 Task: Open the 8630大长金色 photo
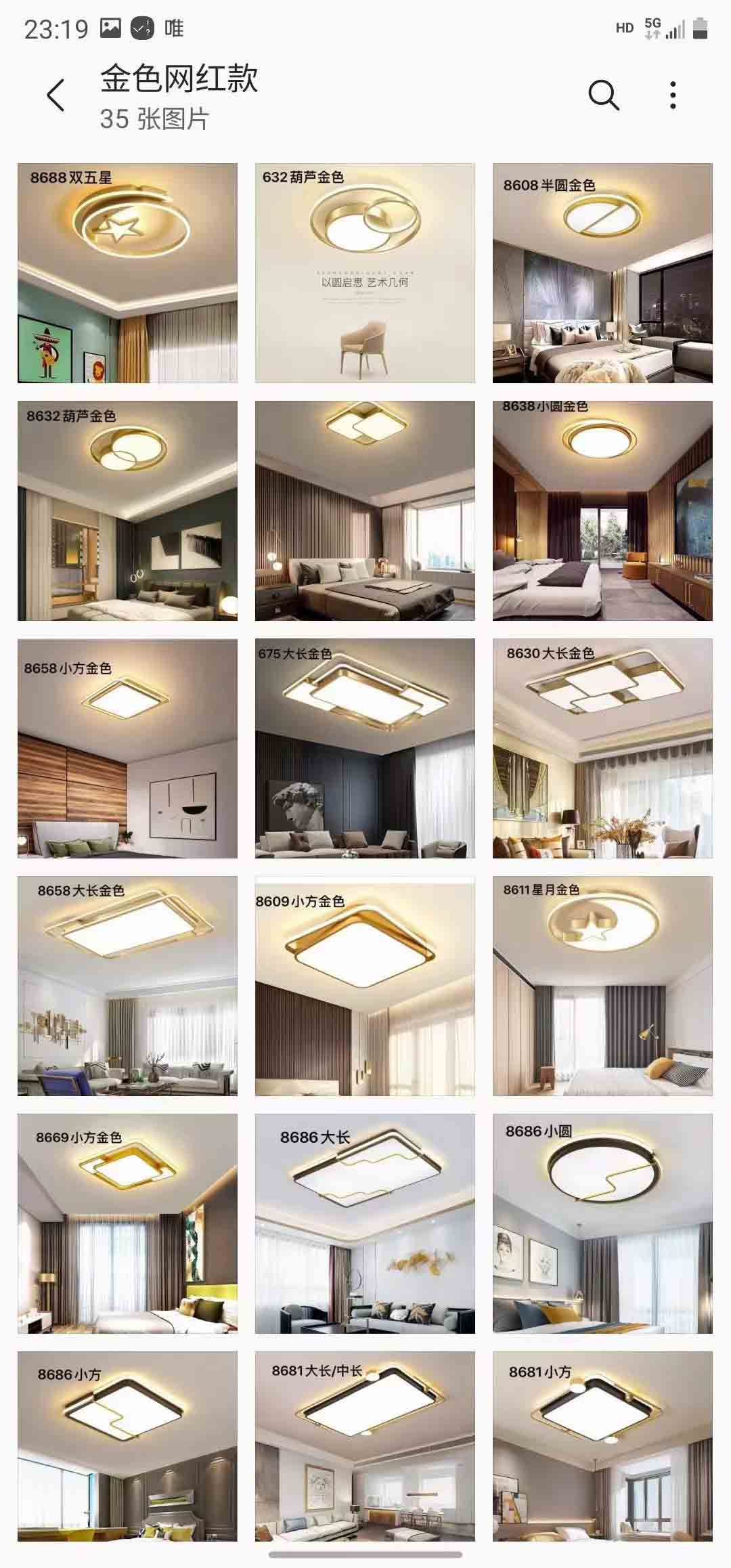(602, 748)
